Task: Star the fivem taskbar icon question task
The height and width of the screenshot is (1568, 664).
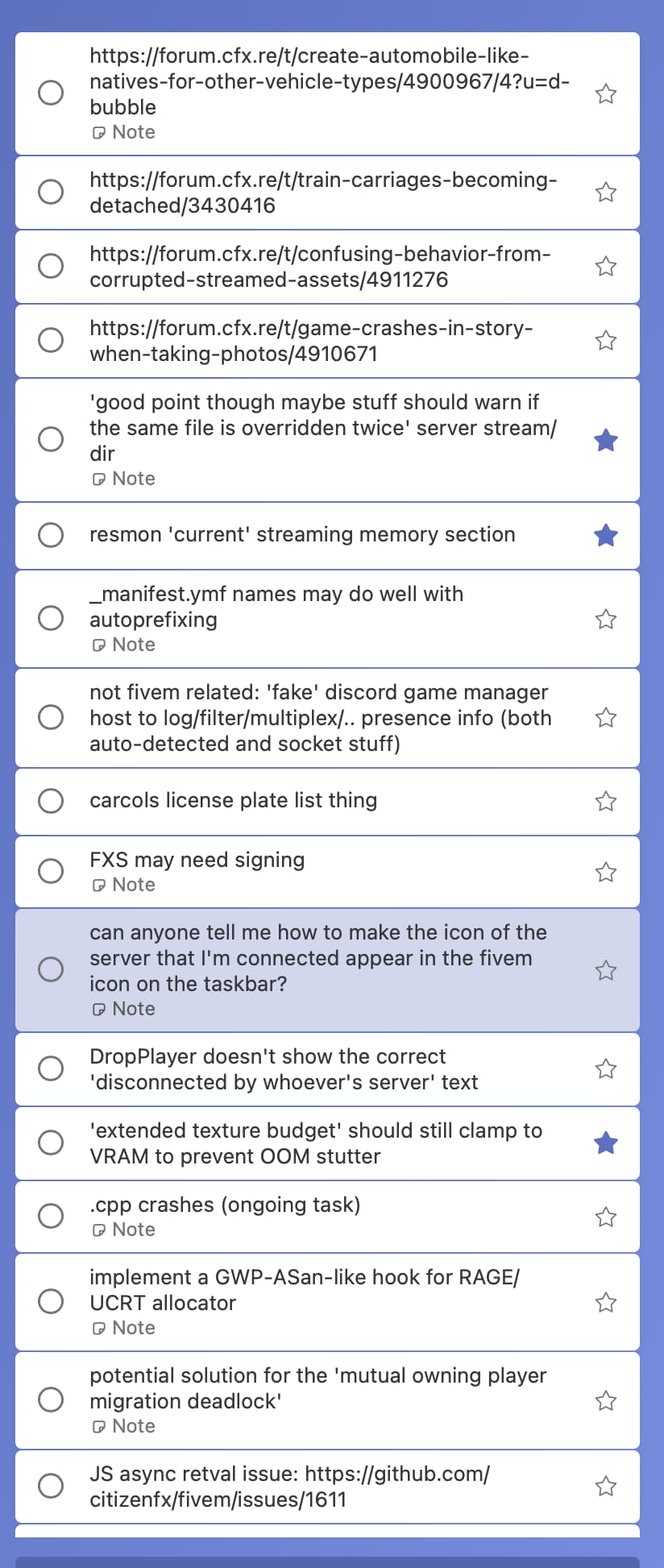Action: click(x=606, y=970)
